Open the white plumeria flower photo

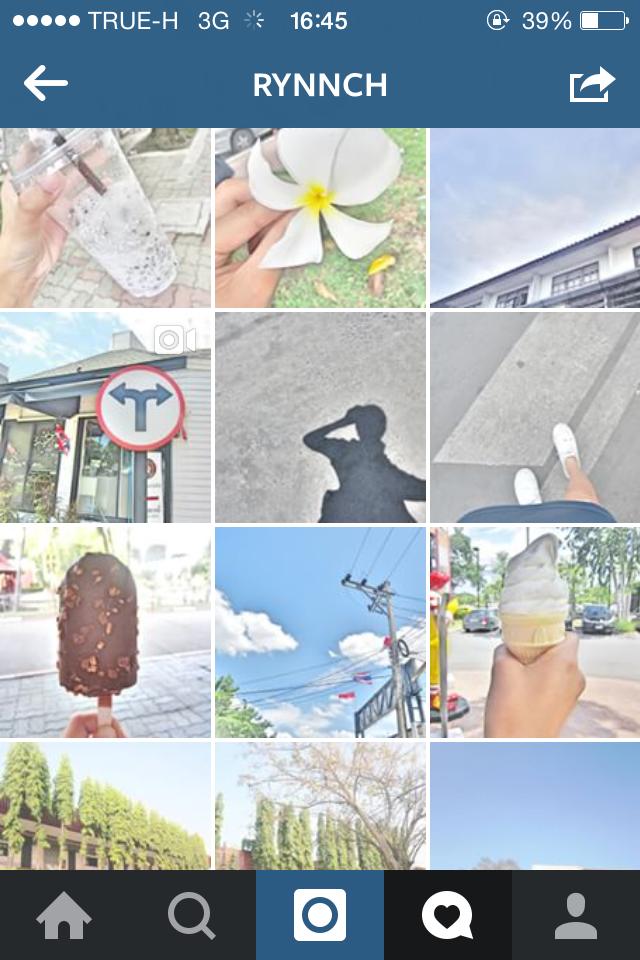320,217
